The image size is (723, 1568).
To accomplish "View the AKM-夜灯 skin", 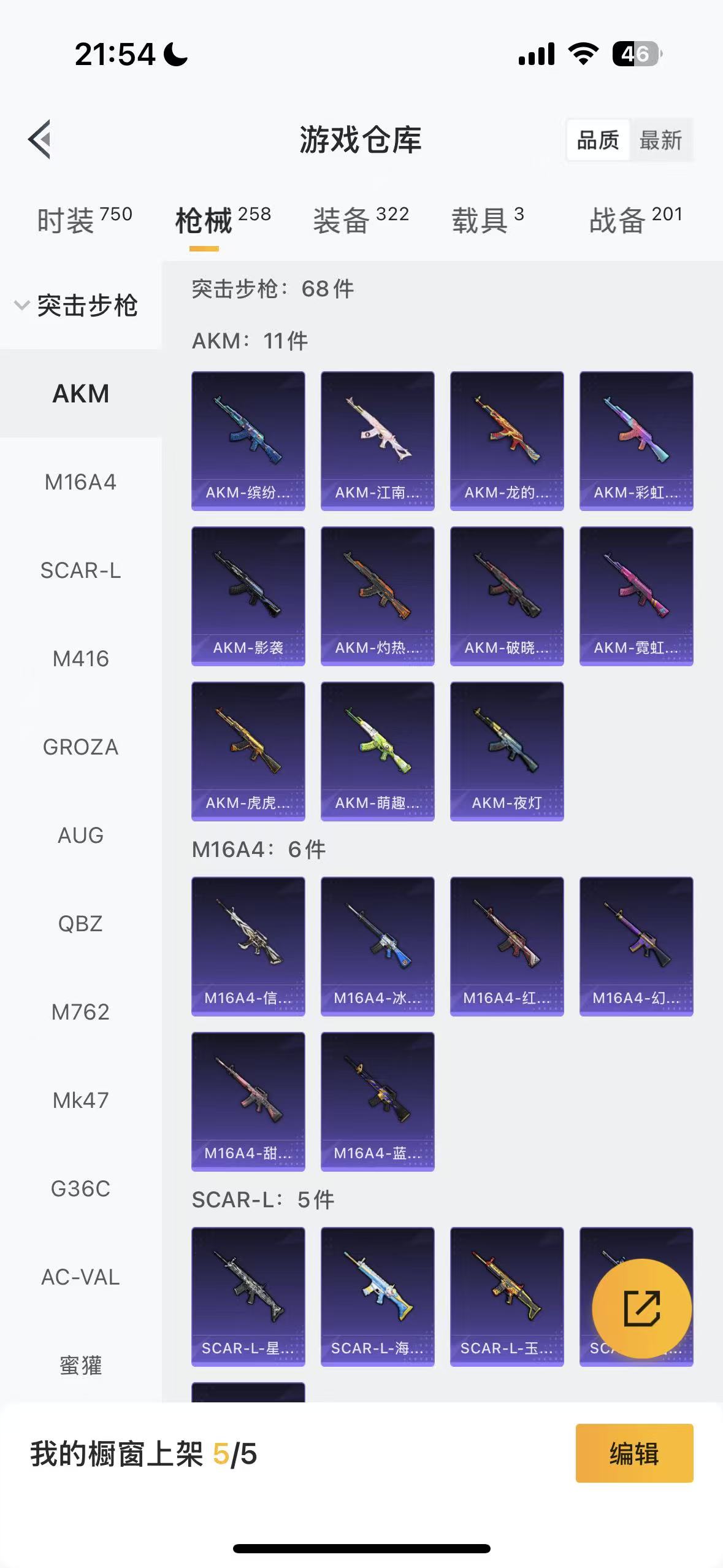I will click(x=507, y=751).
